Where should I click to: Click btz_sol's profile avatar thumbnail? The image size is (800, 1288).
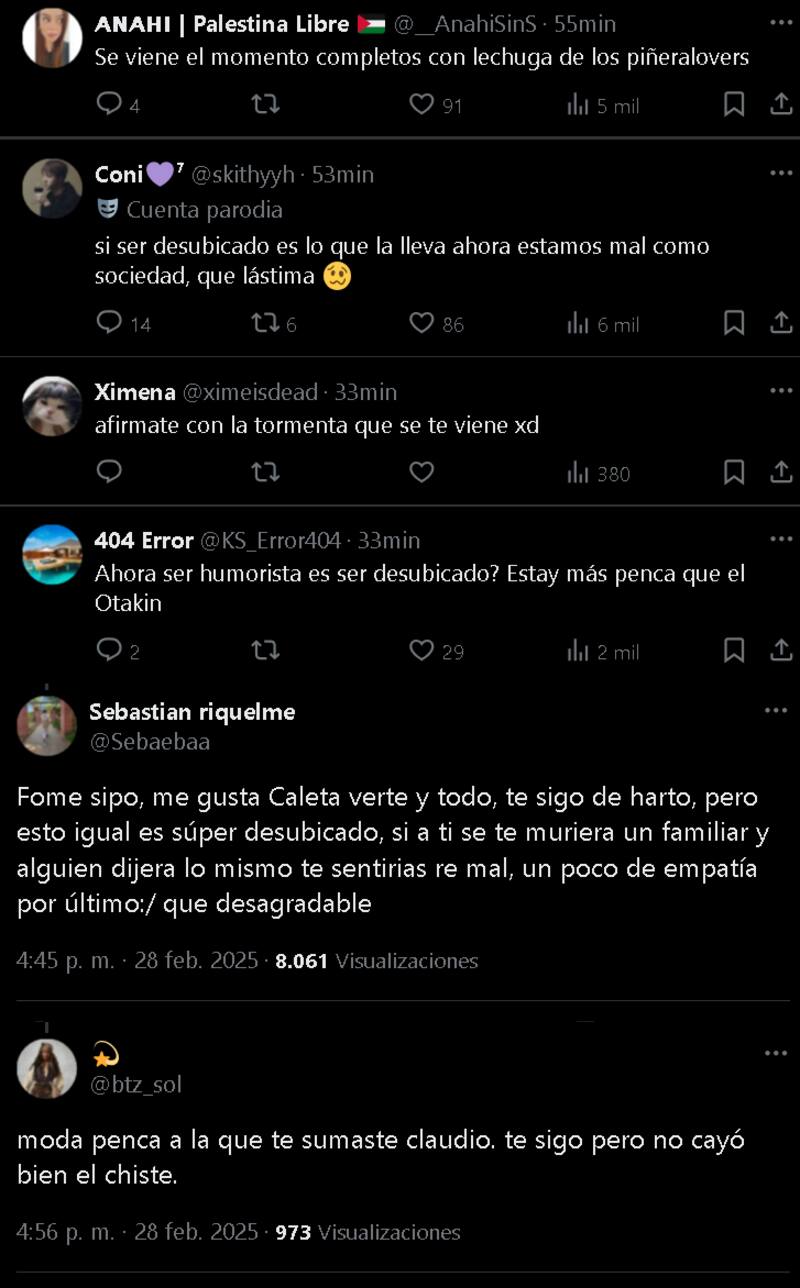click(x=46, y=1067)
